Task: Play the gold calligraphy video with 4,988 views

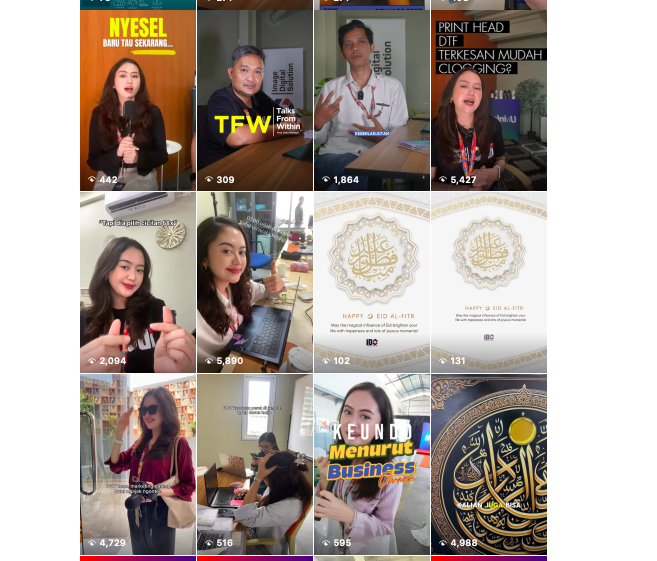Action: coord(489,465)
